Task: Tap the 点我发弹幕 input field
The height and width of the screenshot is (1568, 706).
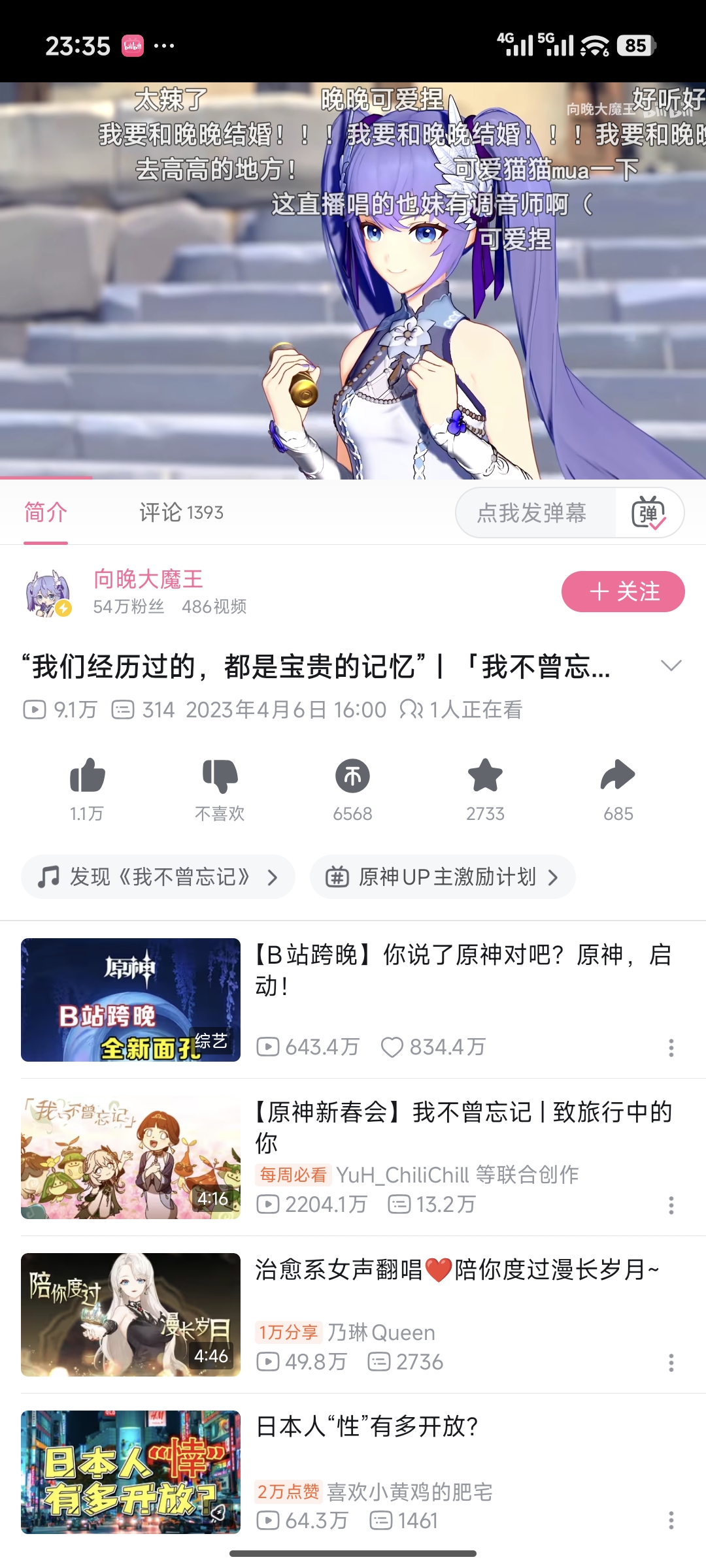Action: (x=533, y=513)
